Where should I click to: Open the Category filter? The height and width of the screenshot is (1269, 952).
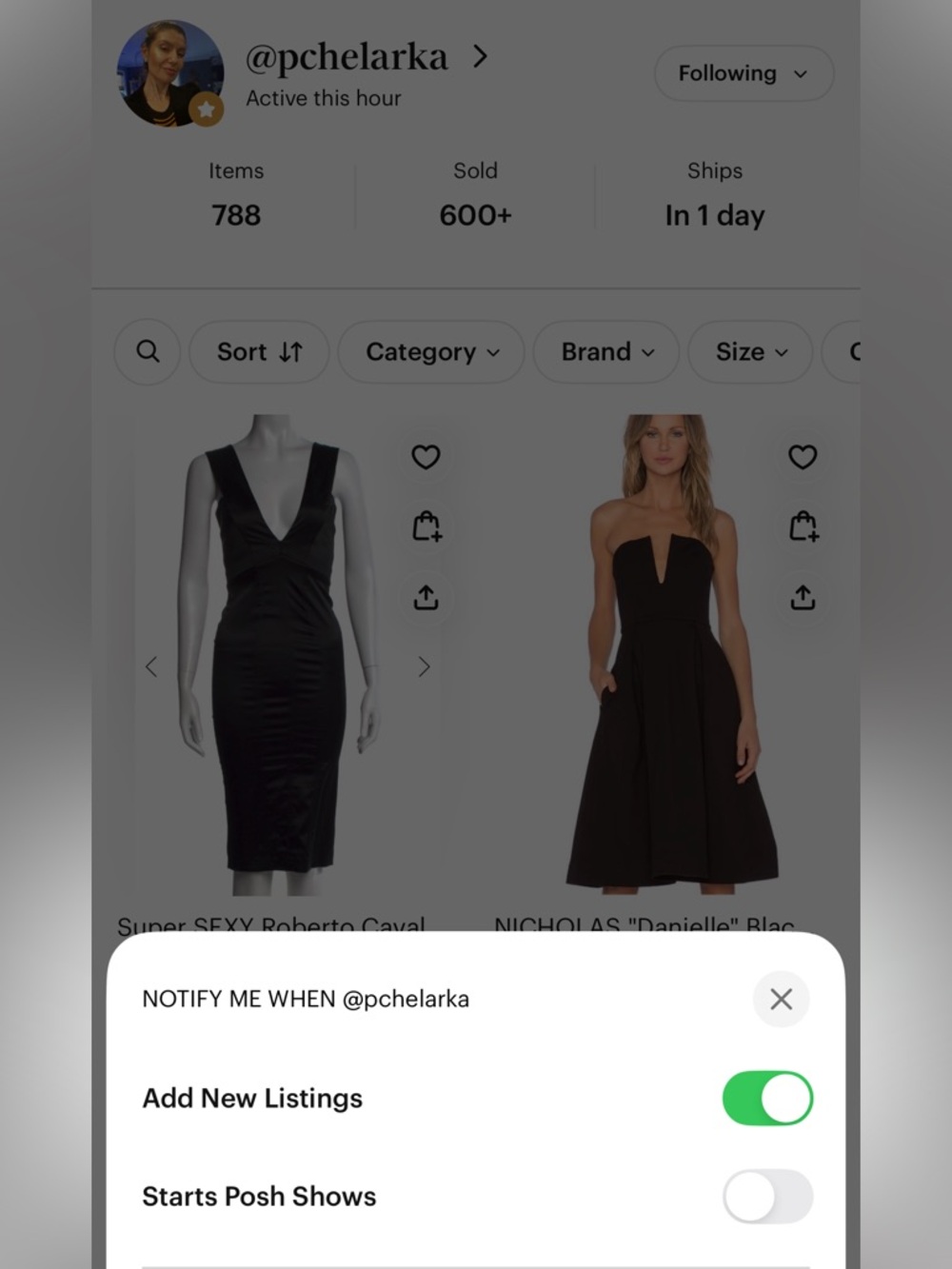[x=430, y=352]
